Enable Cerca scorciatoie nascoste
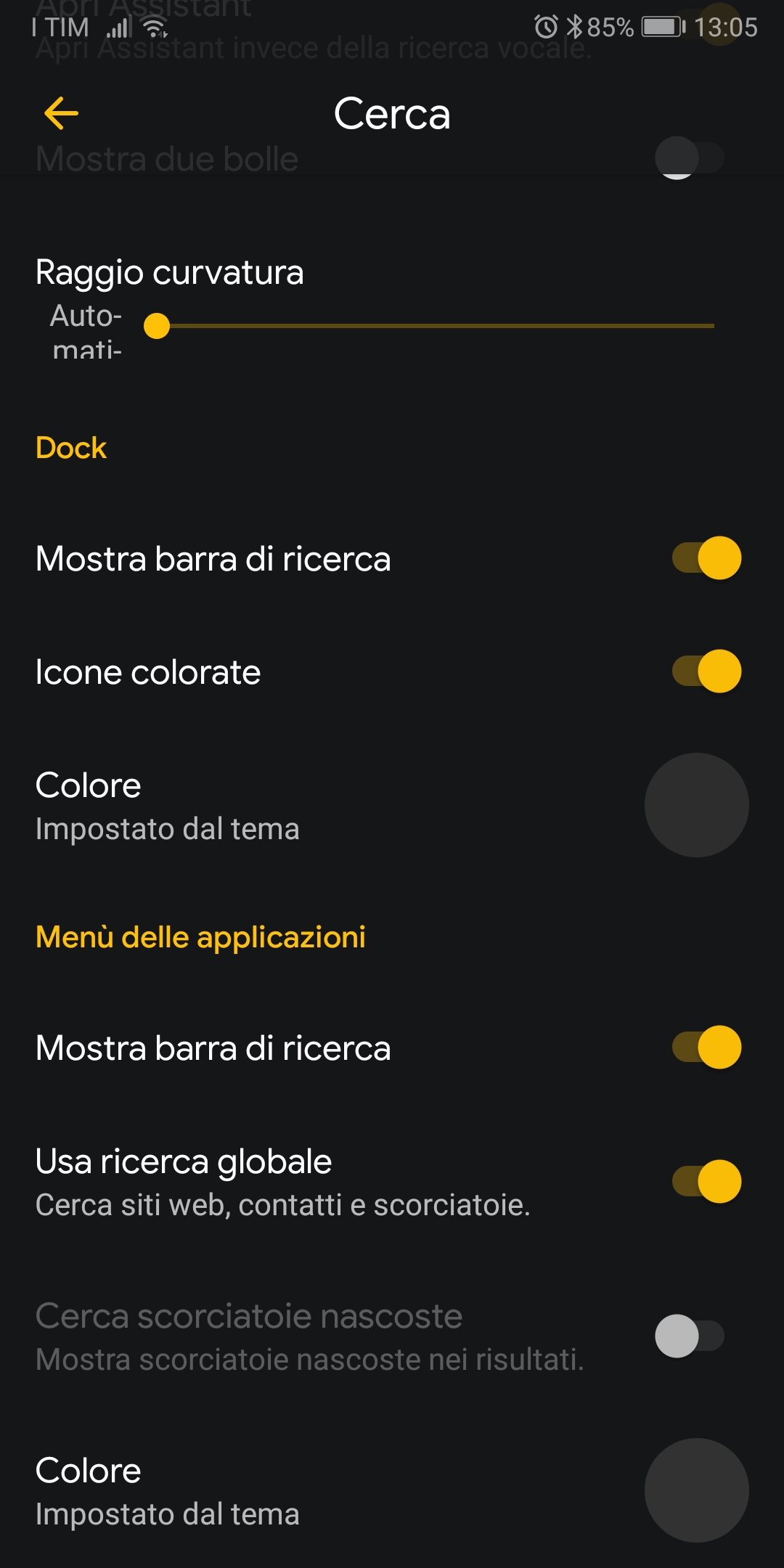Screen dimensions: 784x1568 coord(690,1336)
